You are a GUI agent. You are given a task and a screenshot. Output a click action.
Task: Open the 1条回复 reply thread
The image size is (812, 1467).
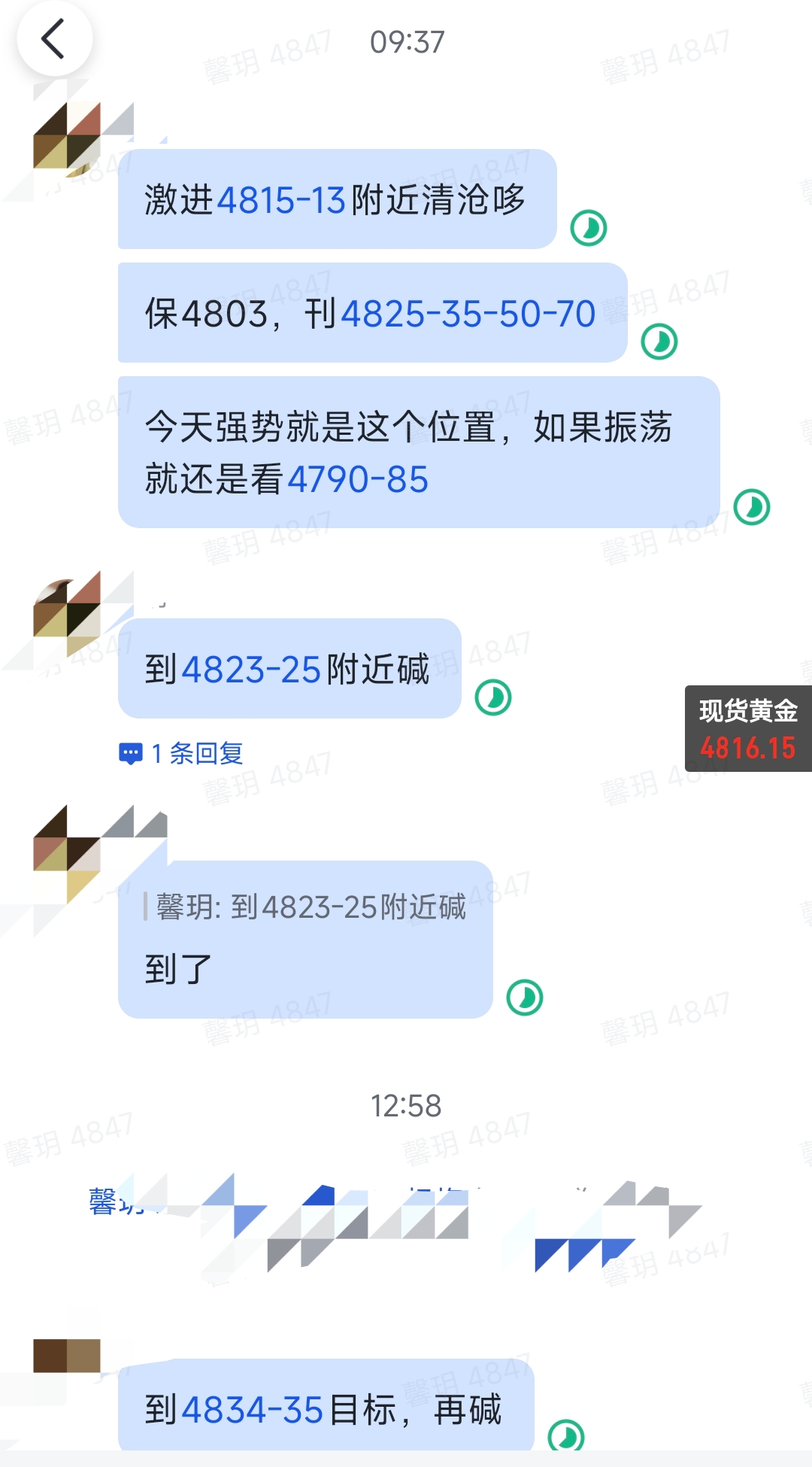[182, 753]
